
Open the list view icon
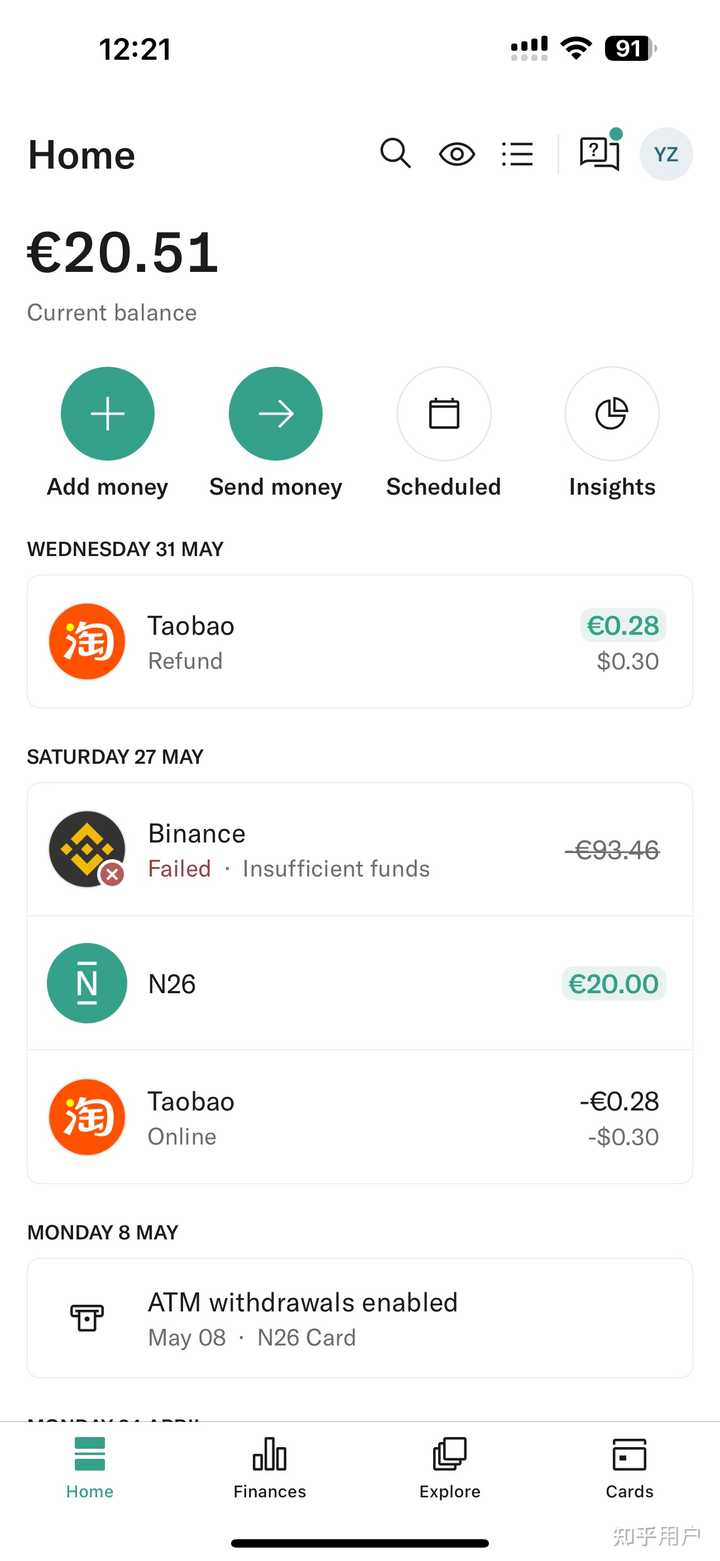pyautogui.click(x=517, y=153)
